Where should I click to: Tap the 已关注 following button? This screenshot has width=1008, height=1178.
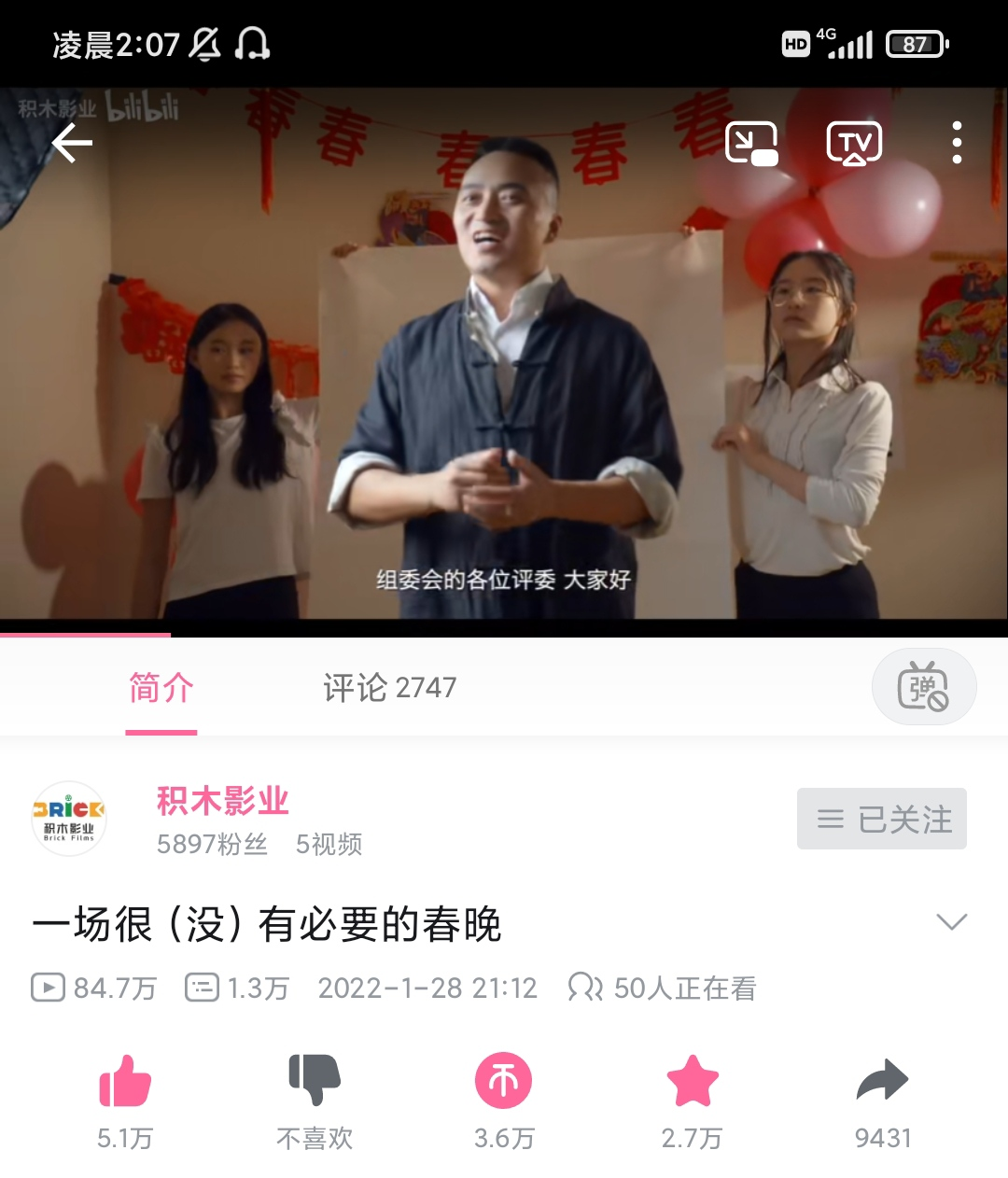pos(881,819)
